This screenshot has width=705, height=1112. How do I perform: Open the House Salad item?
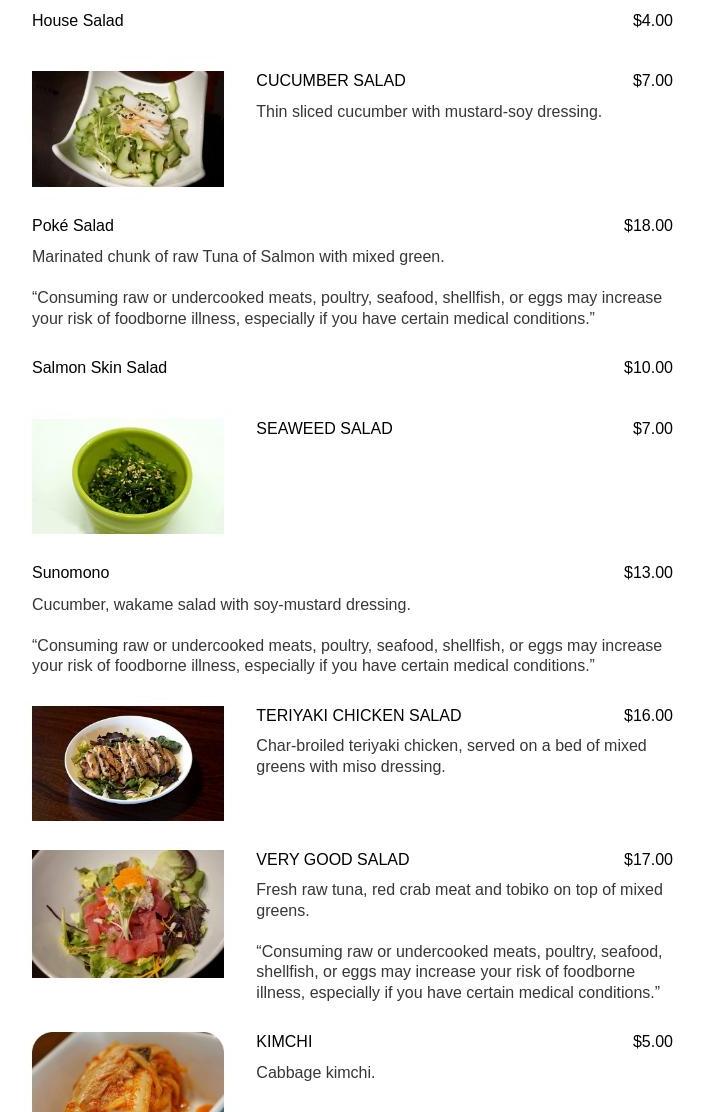(78, 20)
